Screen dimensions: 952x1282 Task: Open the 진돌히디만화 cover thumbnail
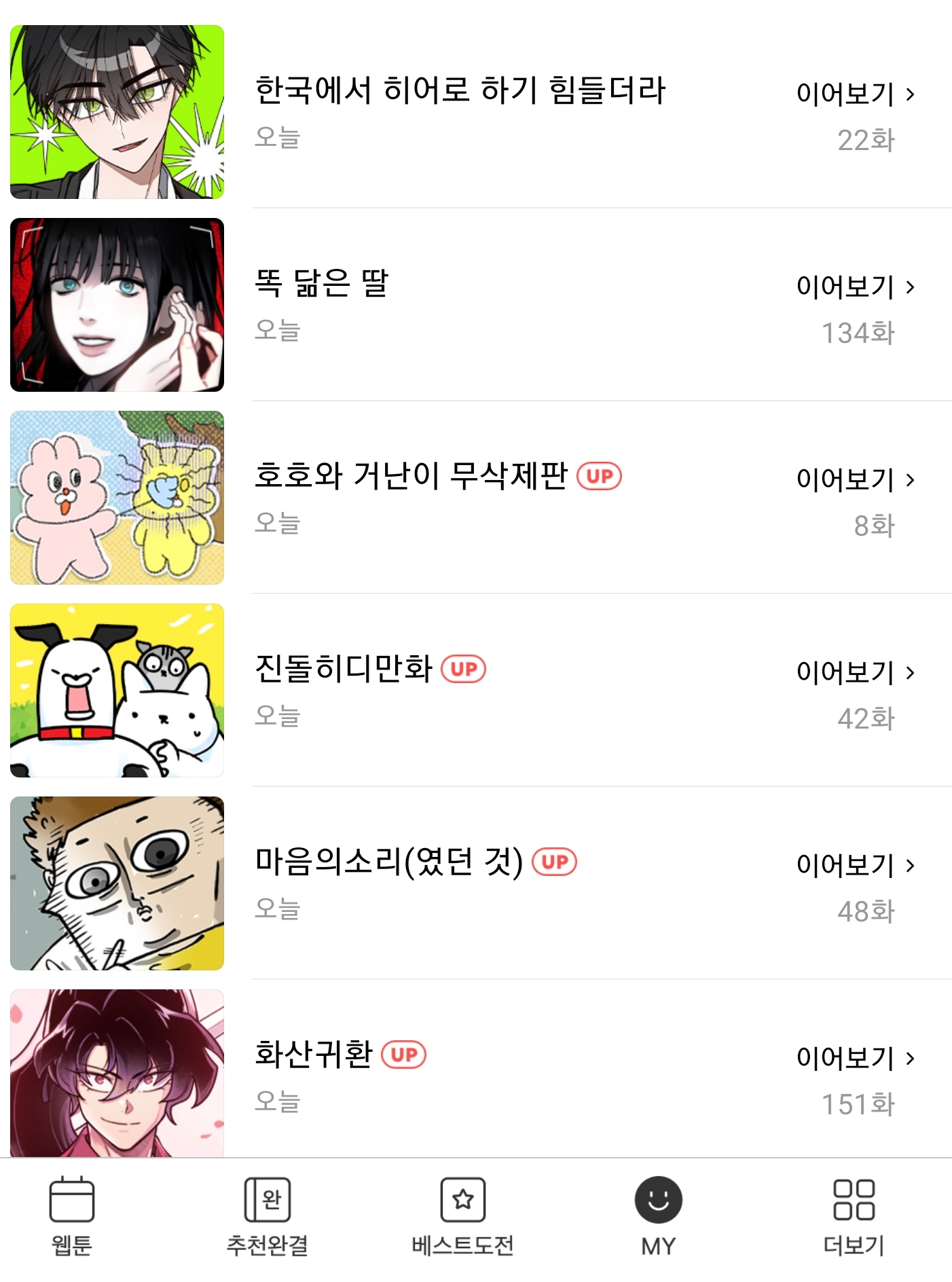tap(117, 691)
